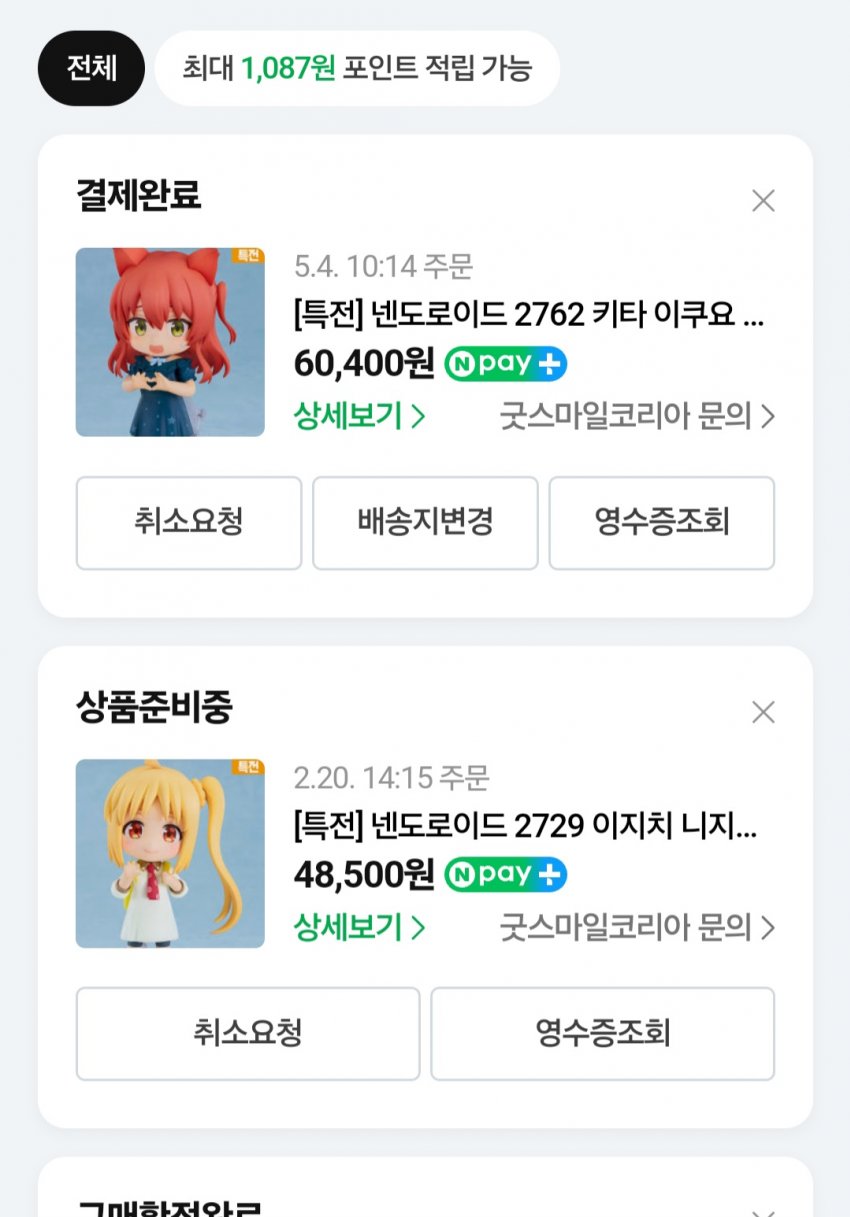Tap 취소요청 on the 결제완료 order
This screenshot has height=1217, width=850.
pyautogui.click(x=189, y=523)
